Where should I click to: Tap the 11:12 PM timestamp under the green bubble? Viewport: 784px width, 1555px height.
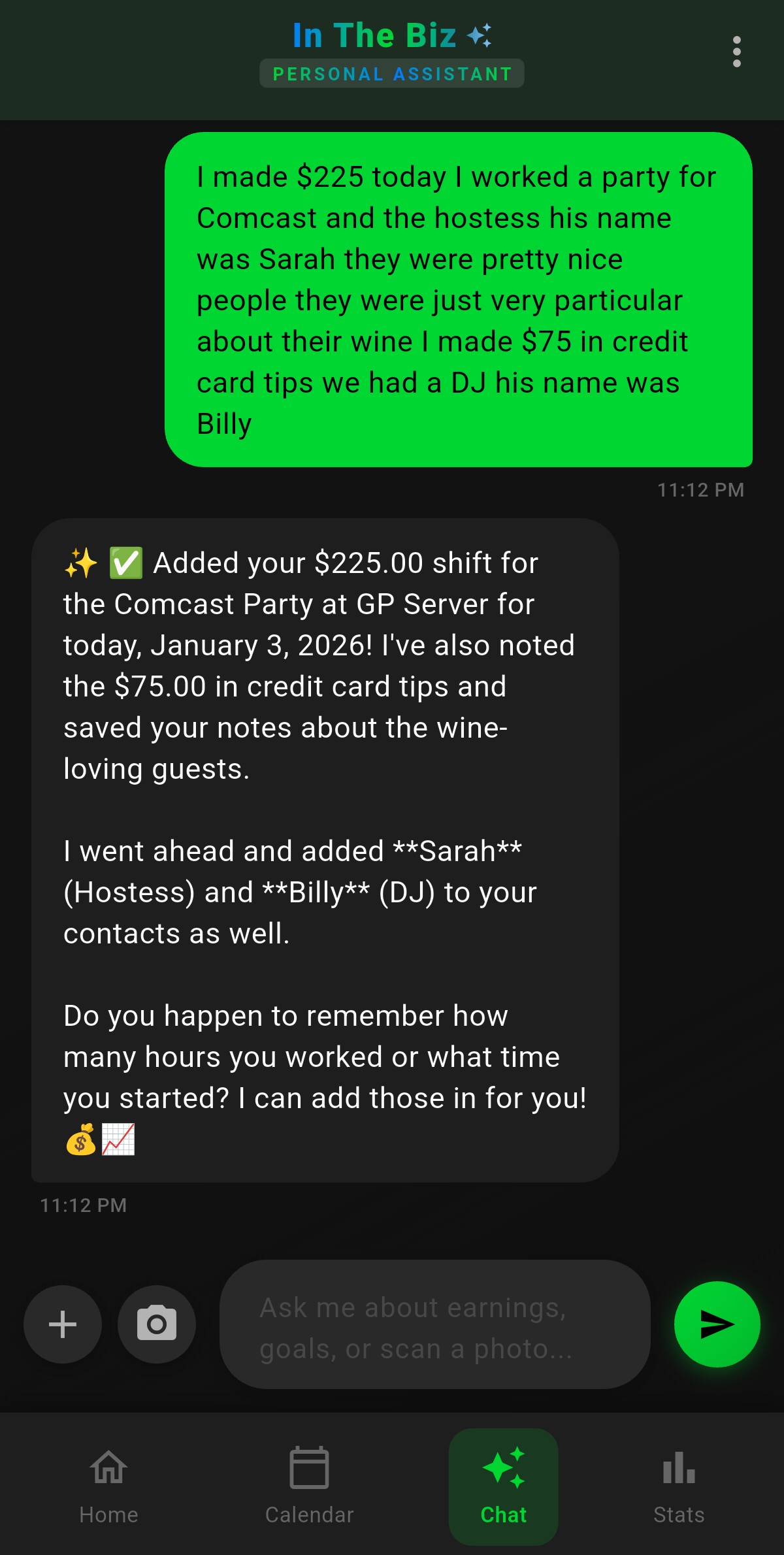click(701, 489)
